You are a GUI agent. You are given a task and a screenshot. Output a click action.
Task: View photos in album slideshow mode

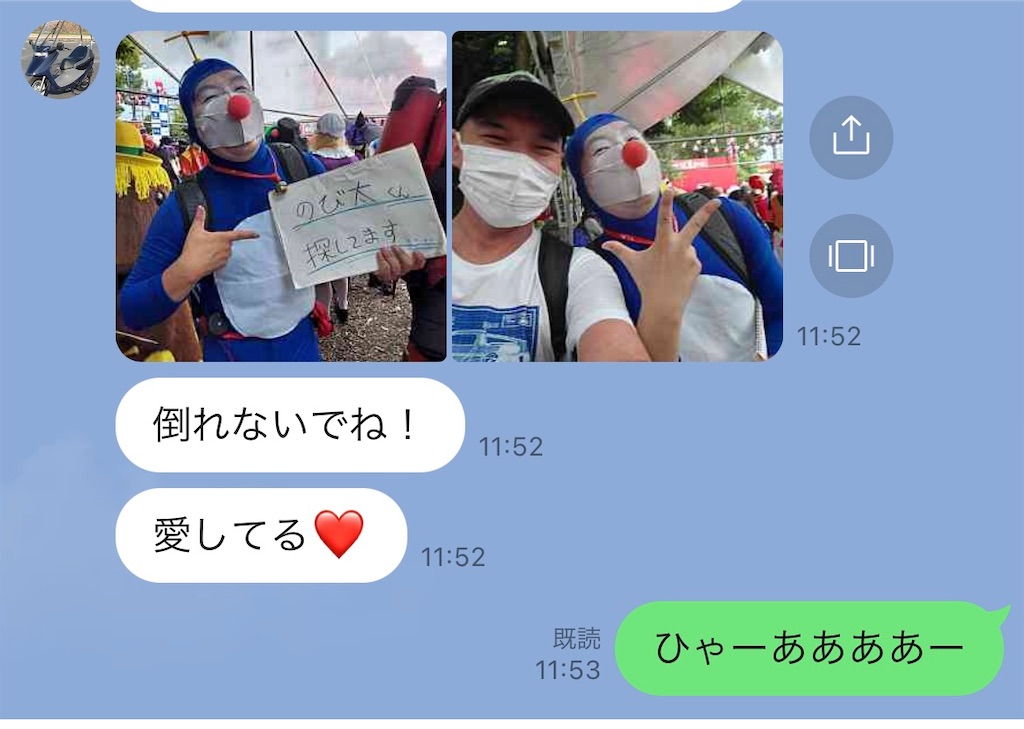(x=850, y=256)
